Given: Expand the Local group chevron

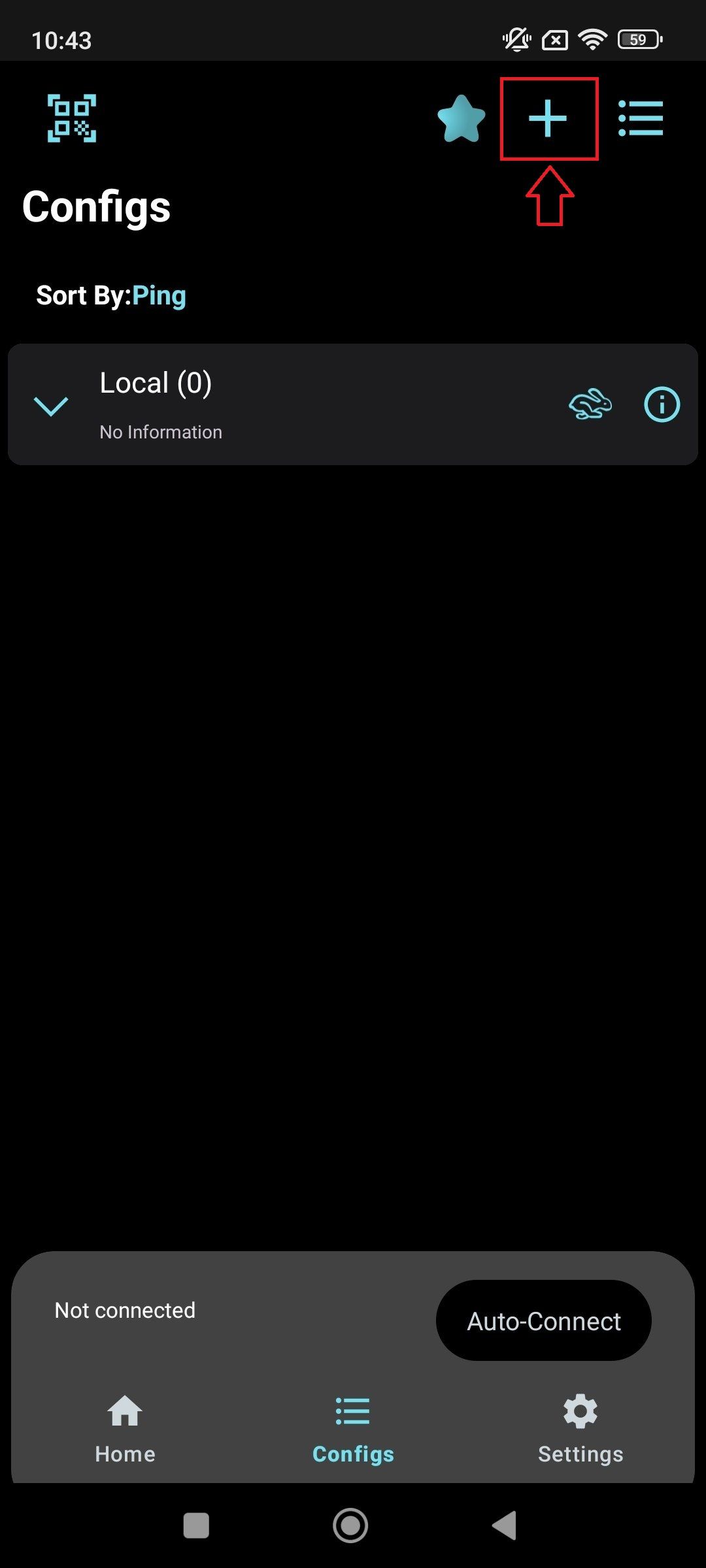Looking at the screenshot, I should tap(51, 406).
